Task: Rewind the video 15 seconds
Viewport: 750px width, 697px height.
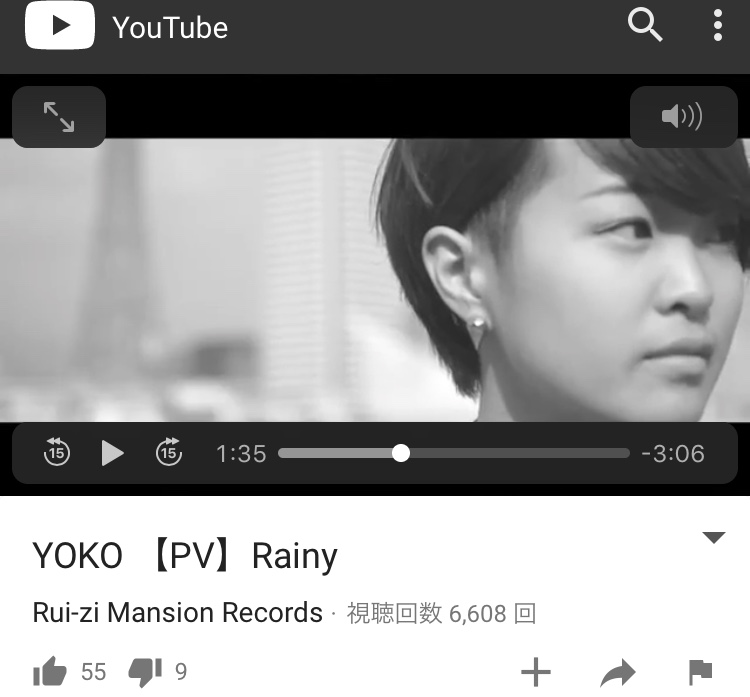Action: point(57,453)
